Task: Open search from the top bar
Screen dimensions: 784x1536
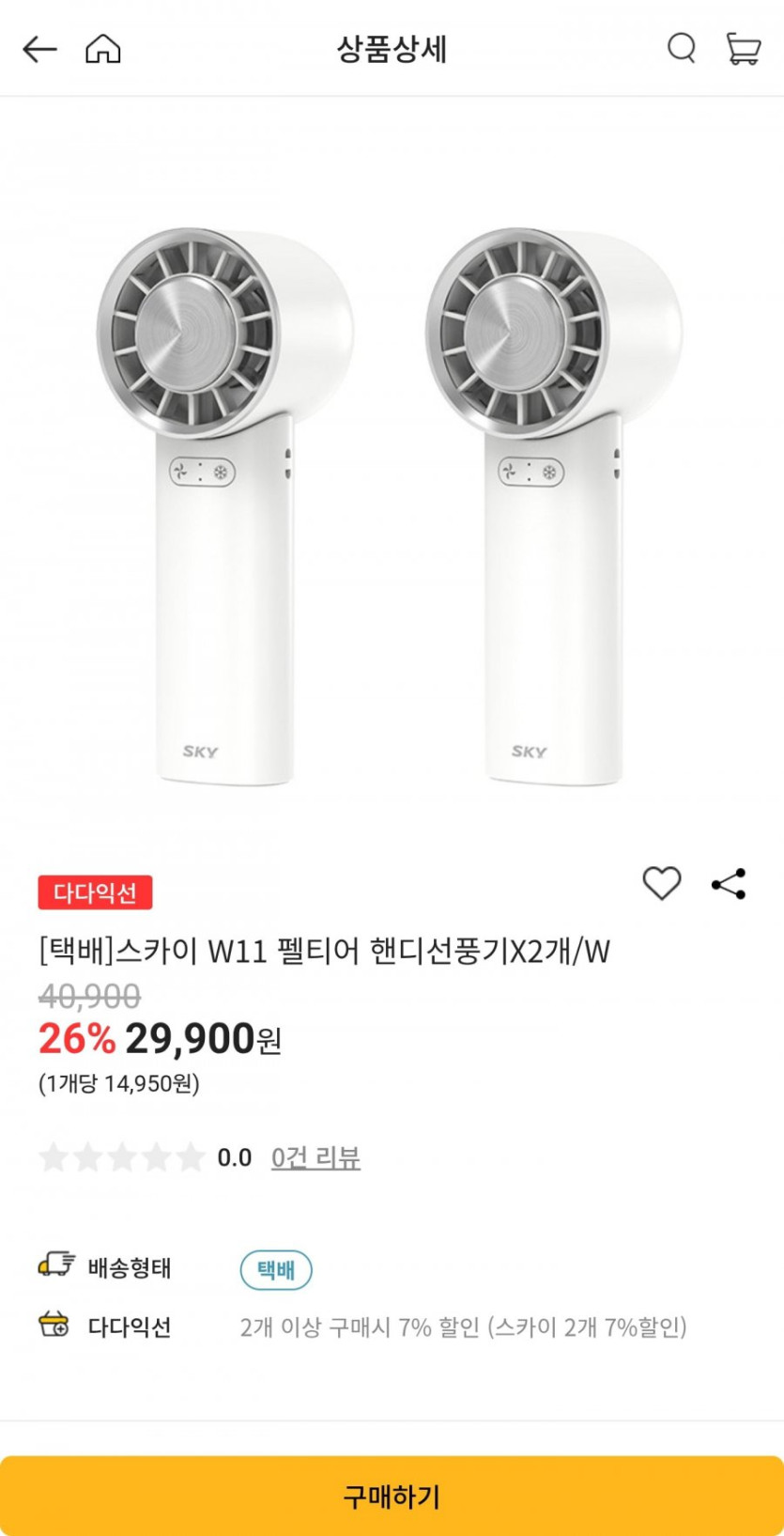Action: click(x=682, y=48)
